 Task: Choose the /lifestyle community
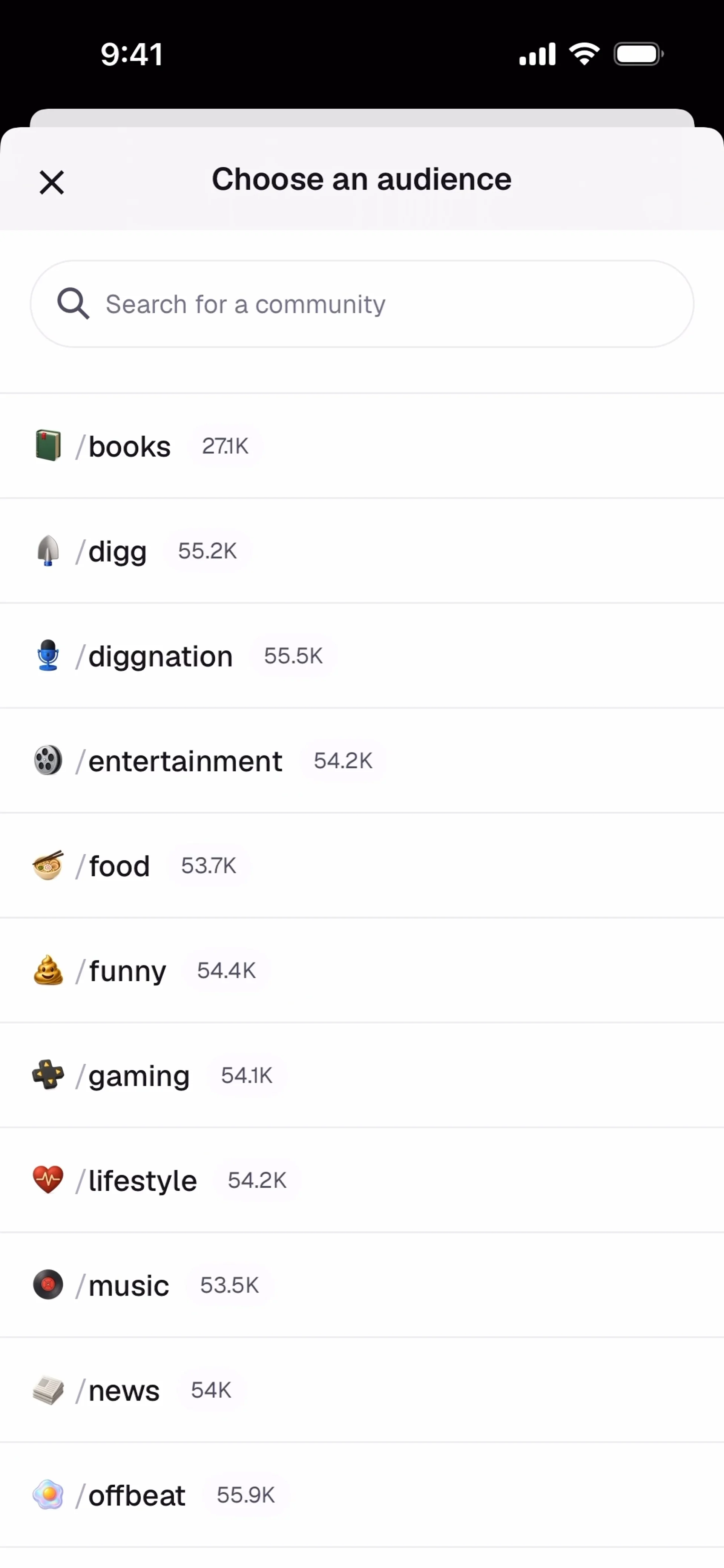[143, 1180]
